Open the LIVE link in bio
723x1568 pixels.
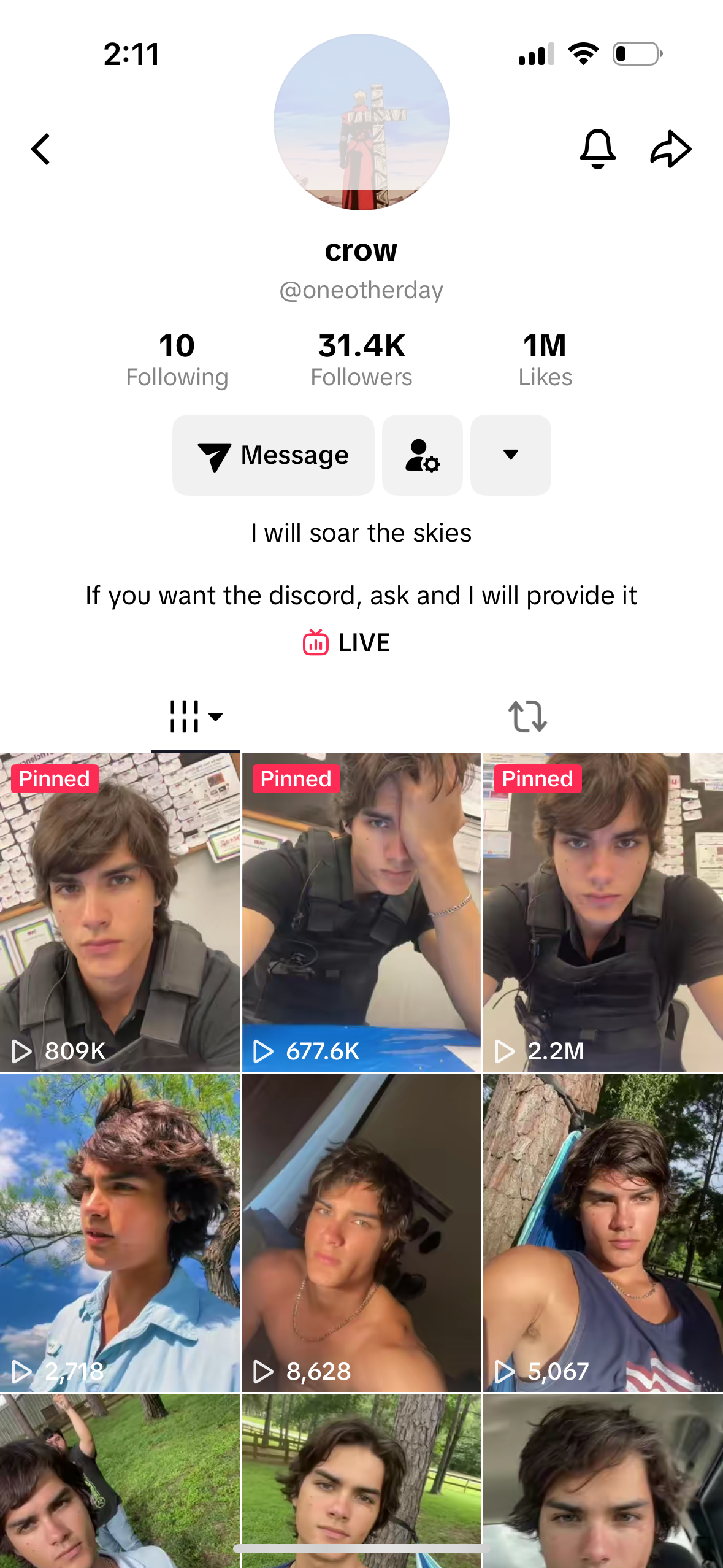point(347,643)
